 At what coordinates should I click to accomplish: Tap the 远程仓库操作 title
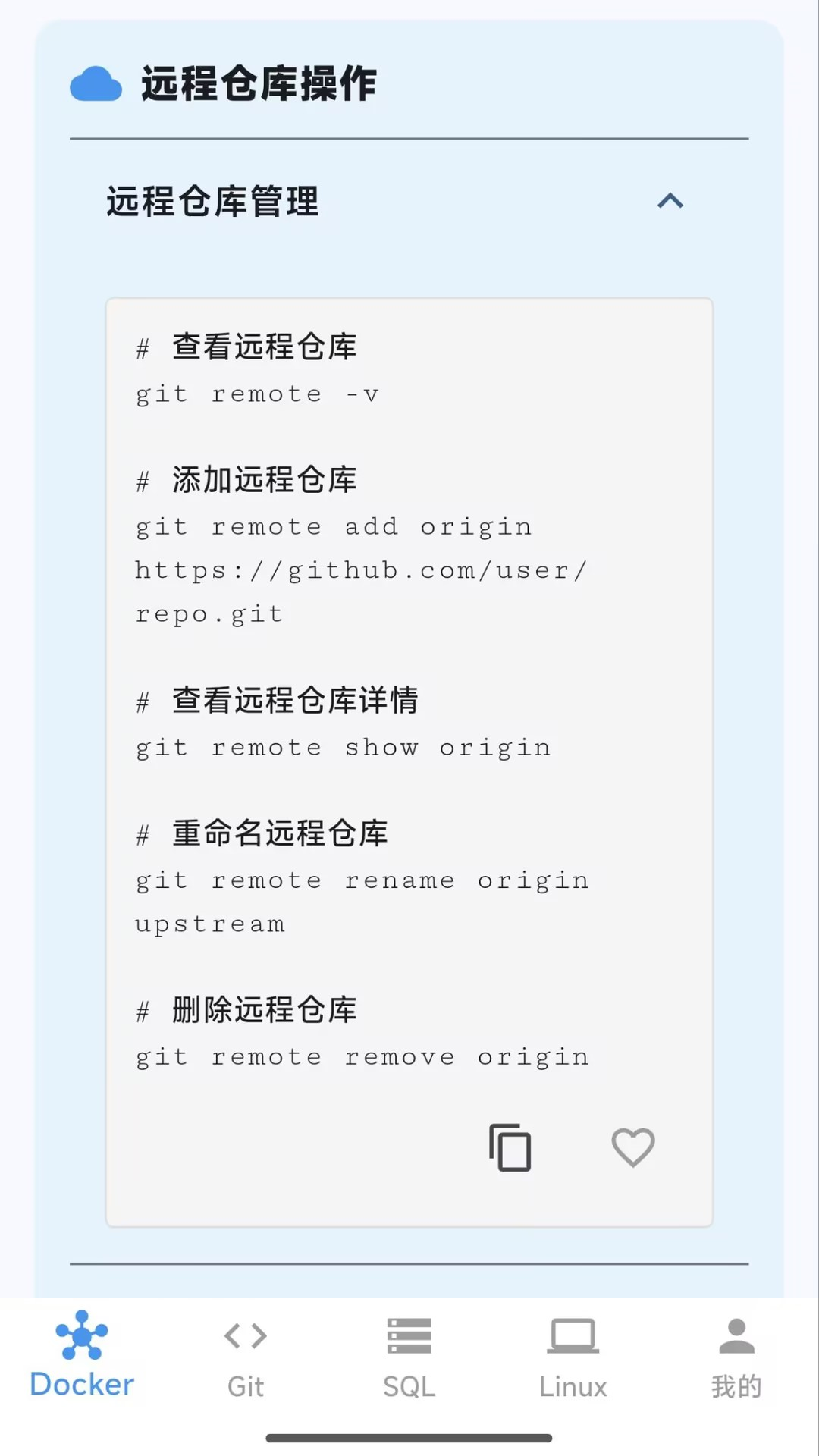click(x=258, y=84)
